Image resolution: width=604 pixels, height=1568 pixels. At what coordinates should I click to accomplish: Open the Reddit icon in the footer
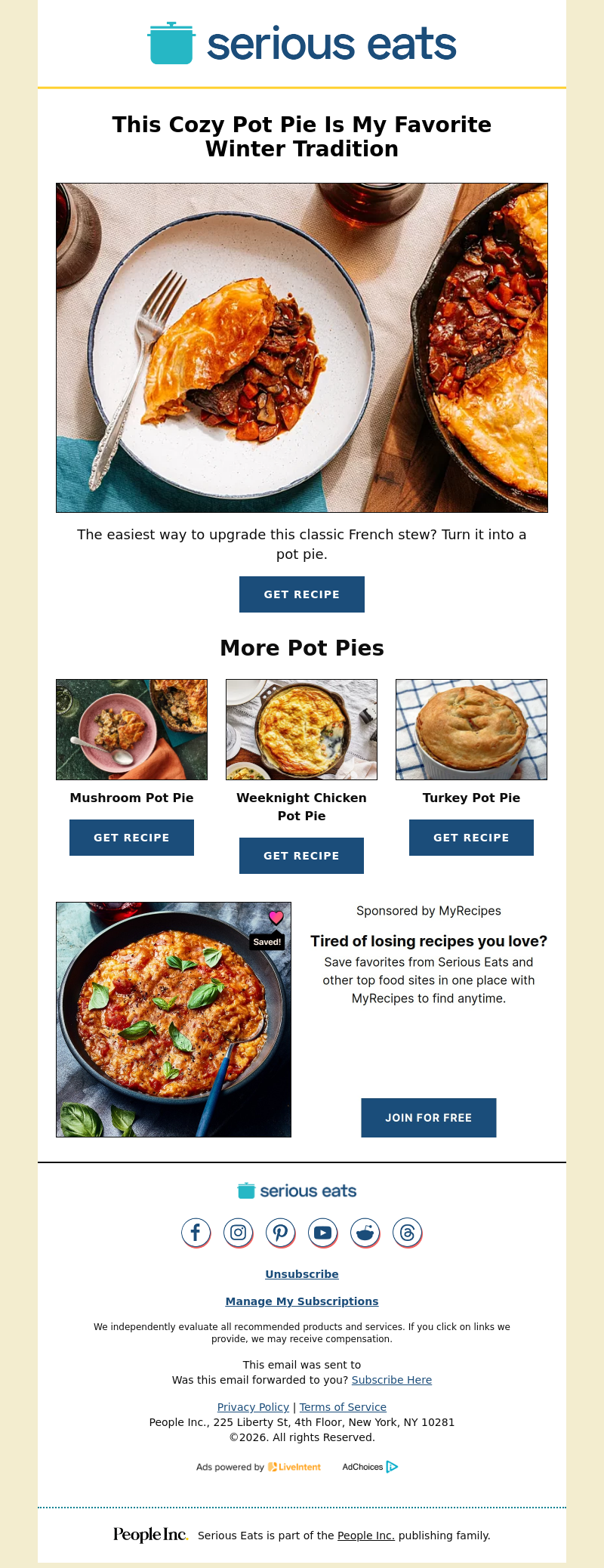365,1233
